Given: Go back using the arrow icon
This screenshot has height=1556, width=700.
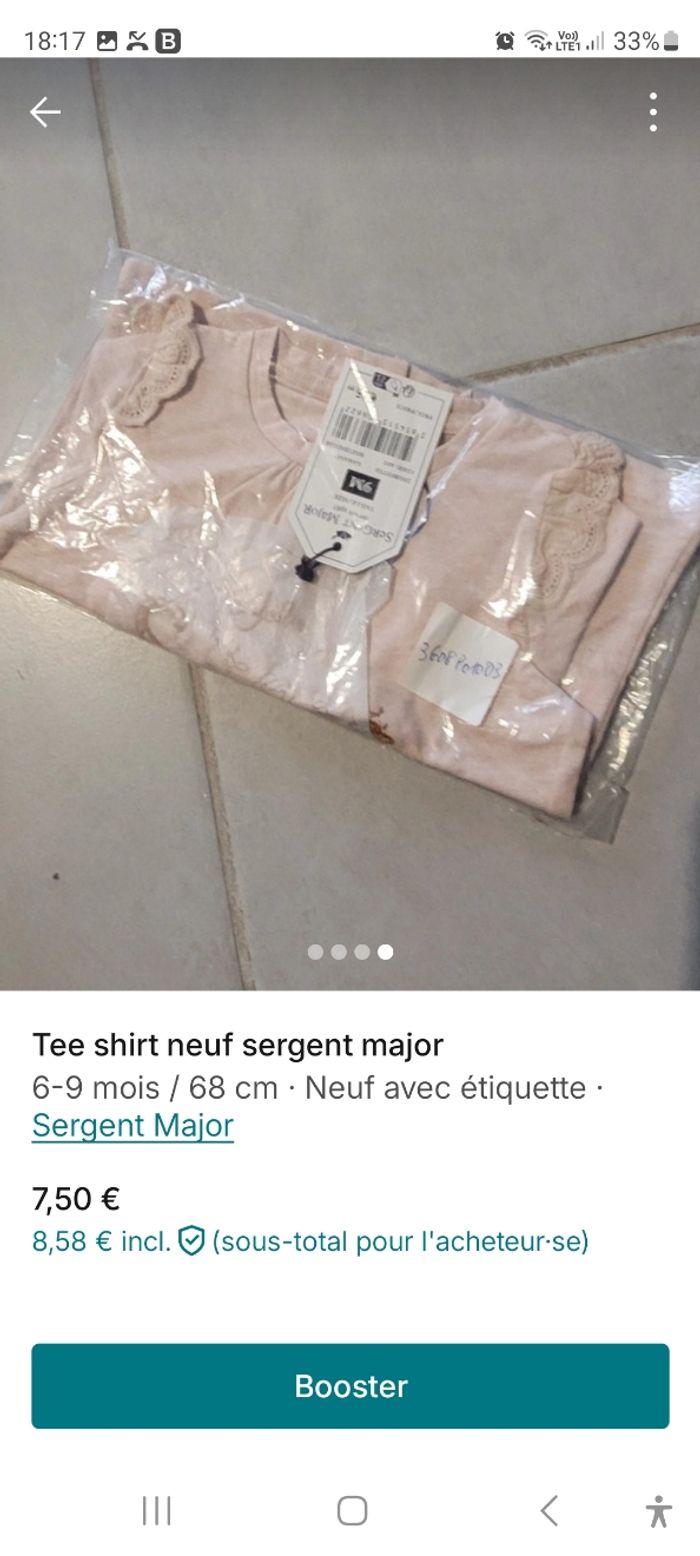Looking at the screenshot, I should [x=45, y=112].
